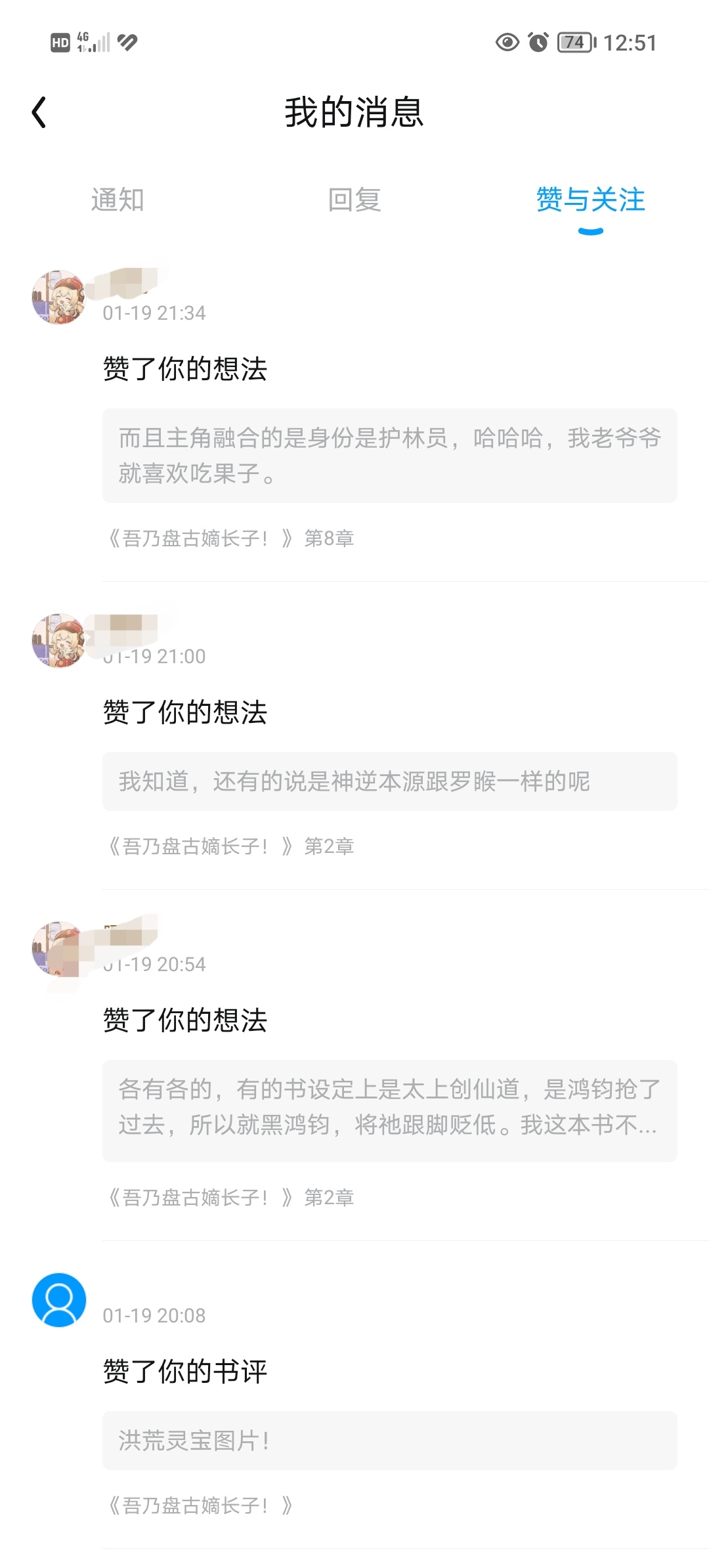Open the liked comment about 神逆本源
The width and height of the screenshot is (709, 1568).
(x=390, y=781)
